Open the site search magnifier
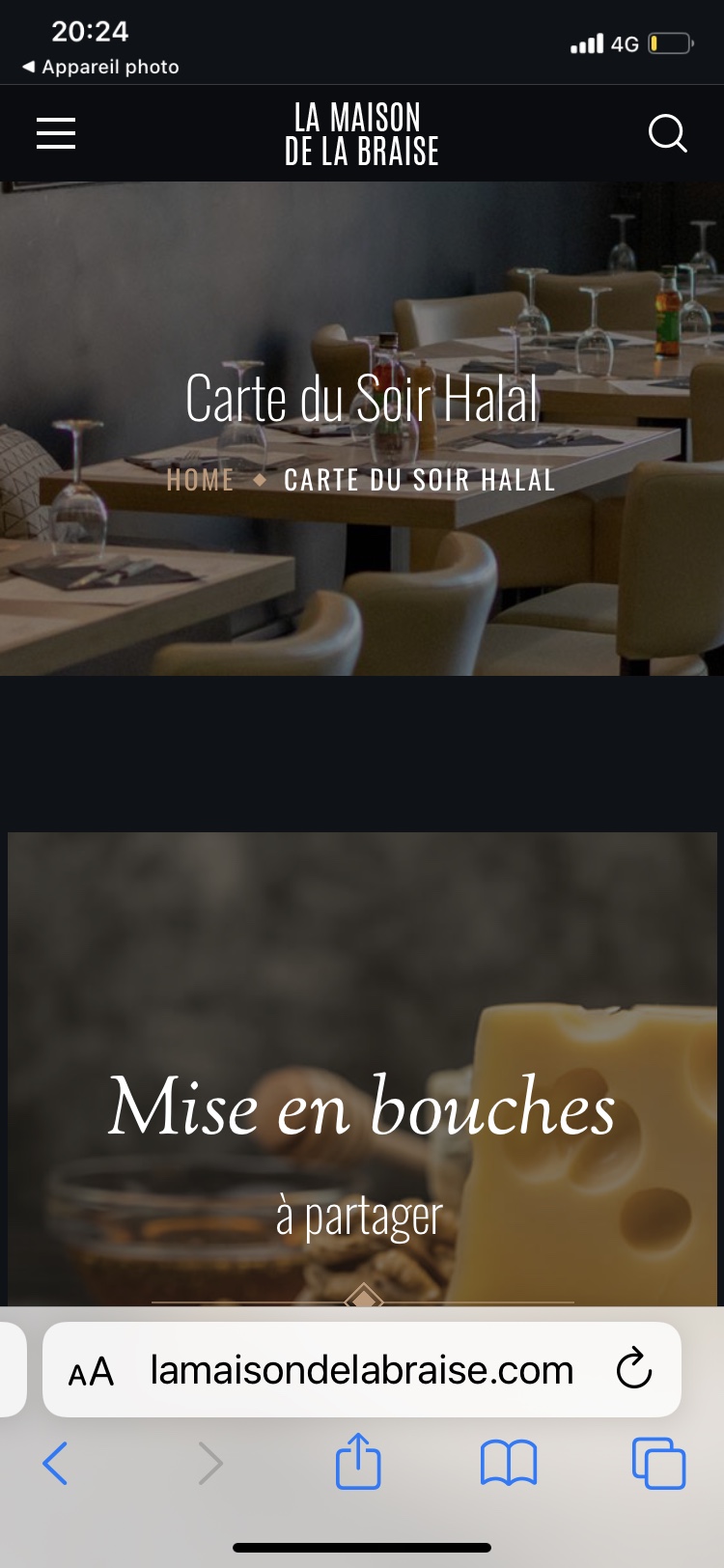The image size is (724, 1568). coord(667,133)
